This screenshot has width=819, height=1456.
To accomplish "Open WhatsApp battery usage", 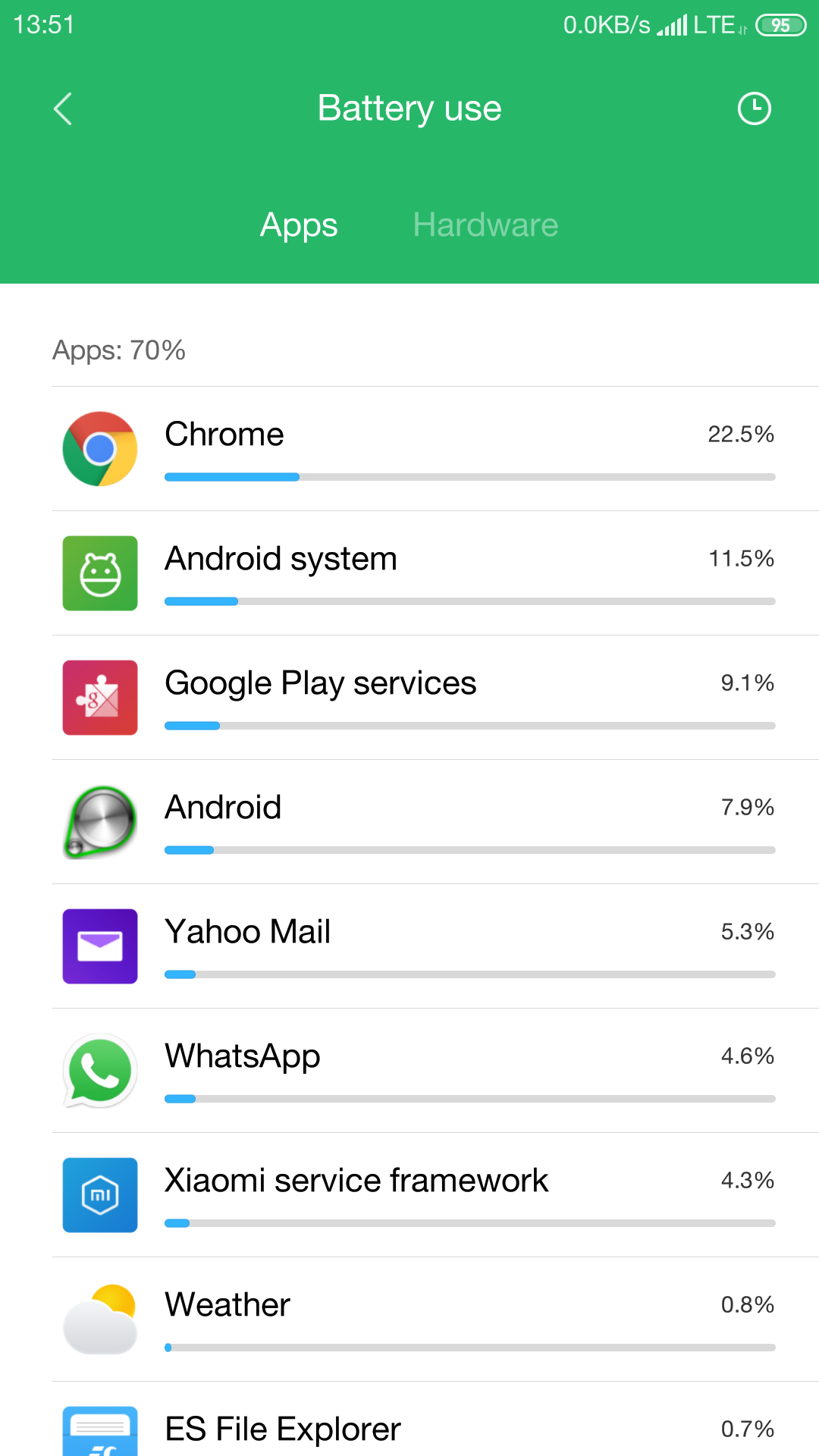I will click(435, 1071).
